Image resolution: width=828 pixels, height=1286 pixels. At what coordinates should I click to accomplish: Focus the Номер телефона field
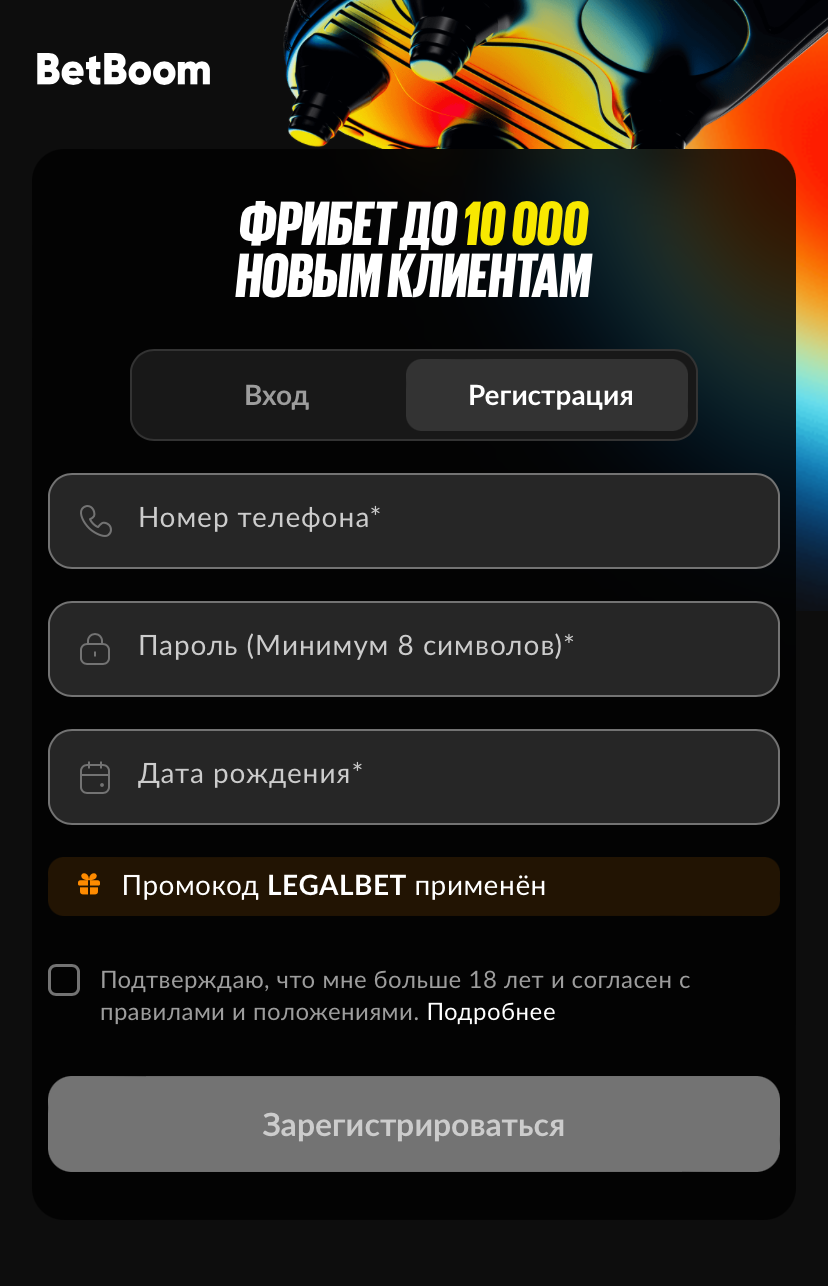click(x=414, y=520)
